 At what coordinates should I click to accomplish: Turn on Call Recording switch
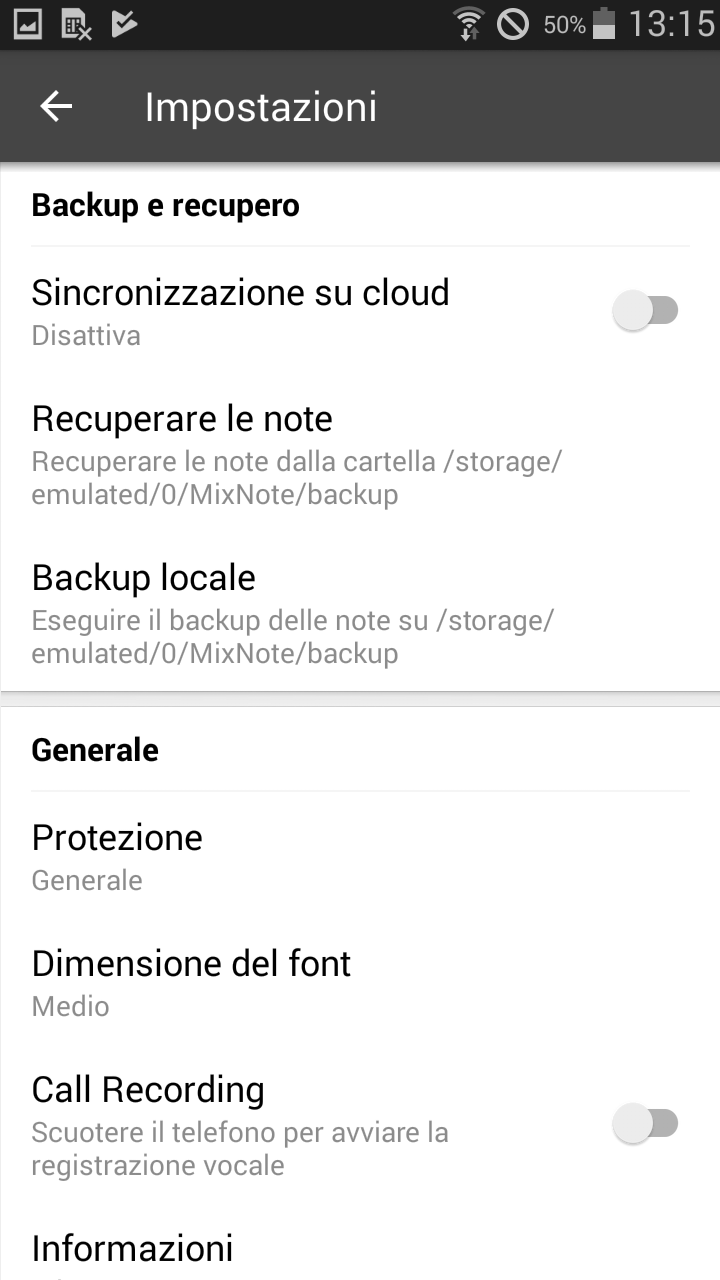646,1124
